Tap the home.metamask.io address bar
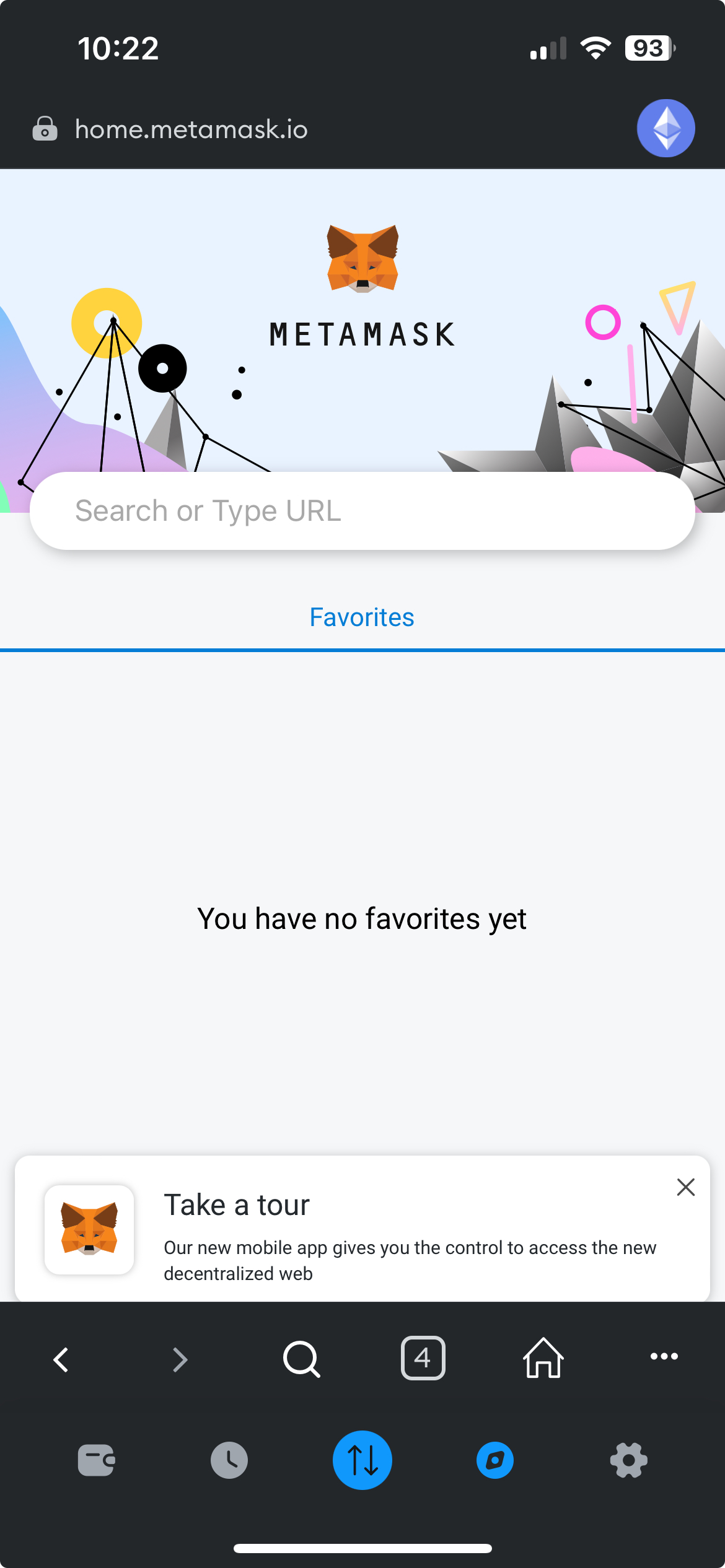725x1568 pixels. [191, 129]
